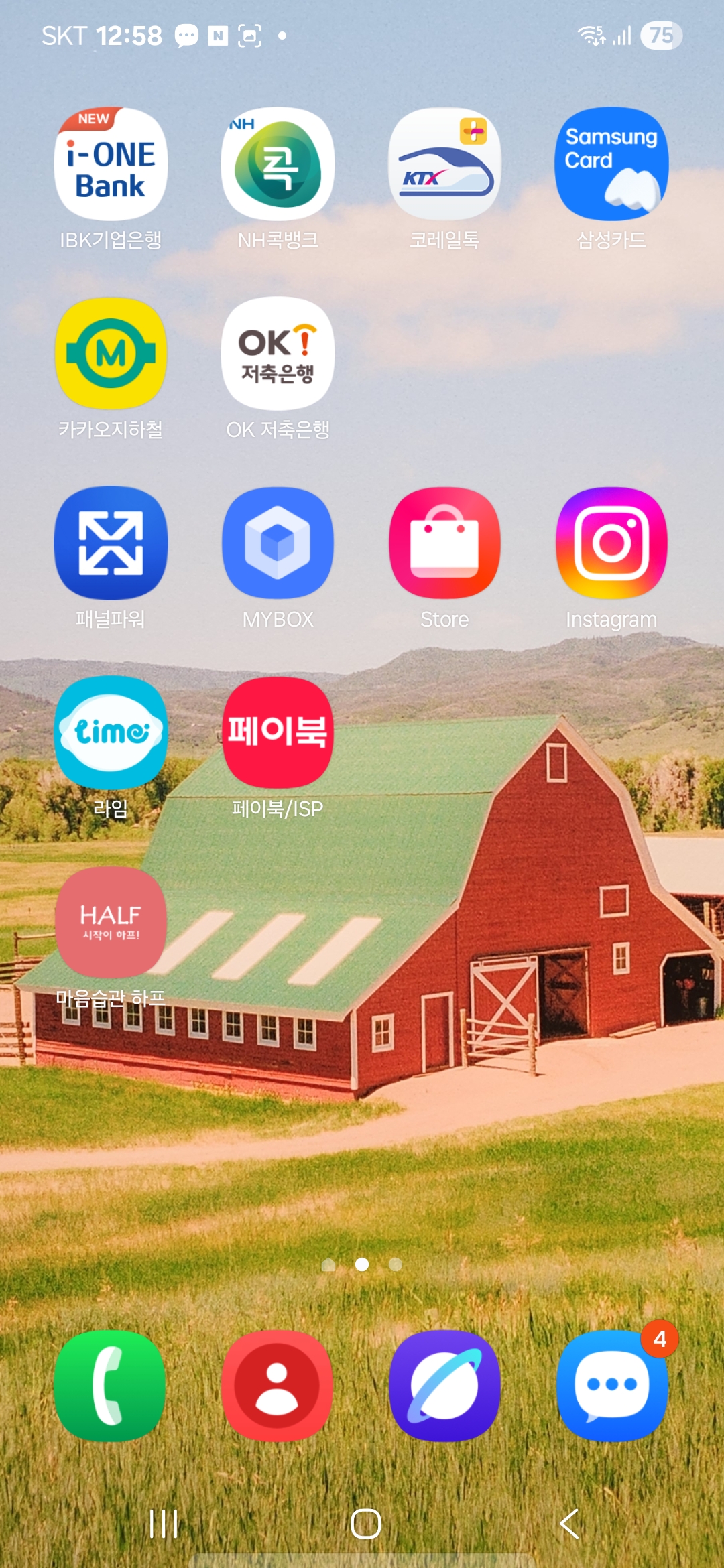Open the Contacts app in the dock

click(x=278, y=1386)
